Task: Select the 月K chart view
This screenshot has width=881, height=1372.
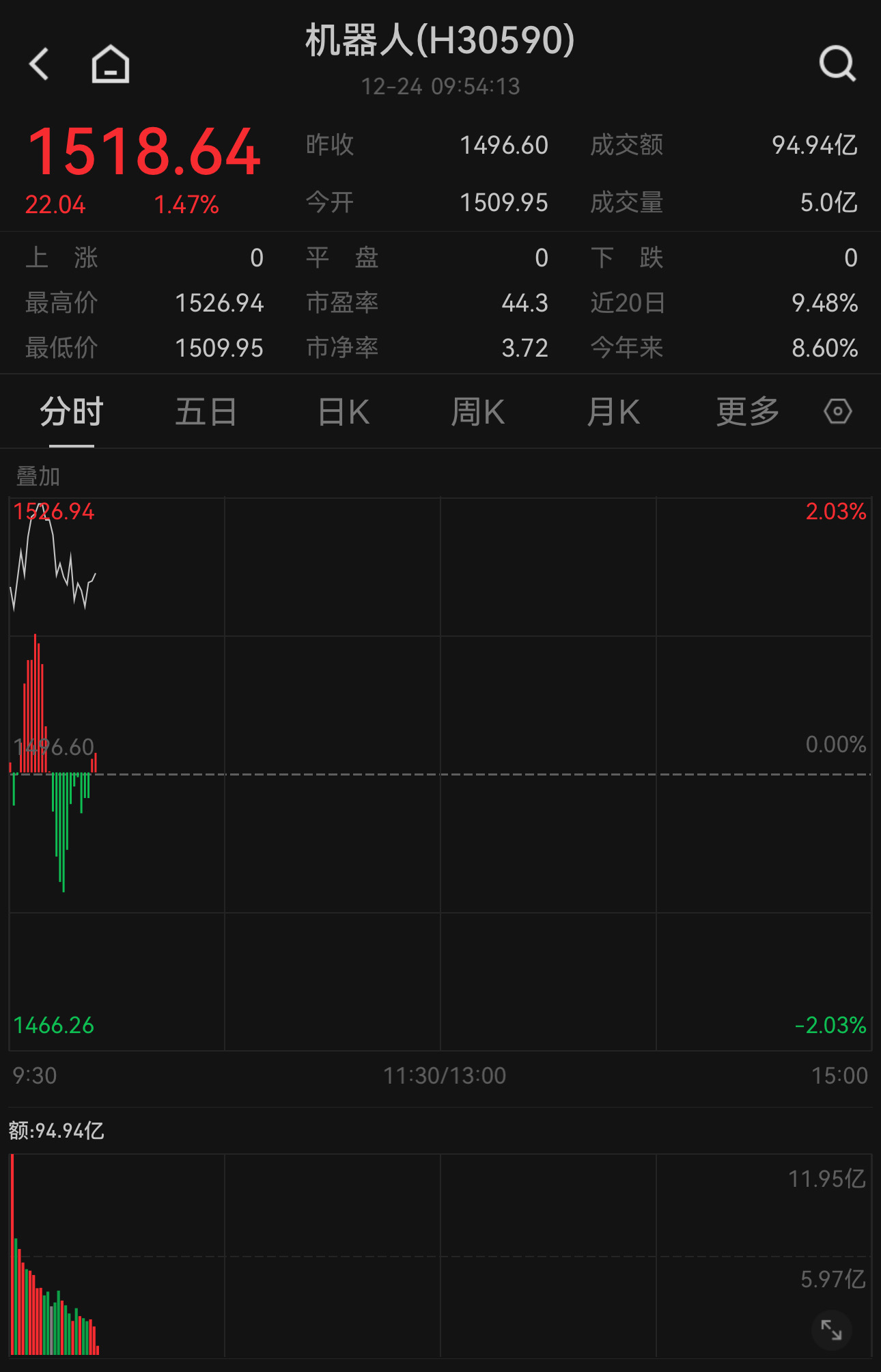Action: (613, 411)
